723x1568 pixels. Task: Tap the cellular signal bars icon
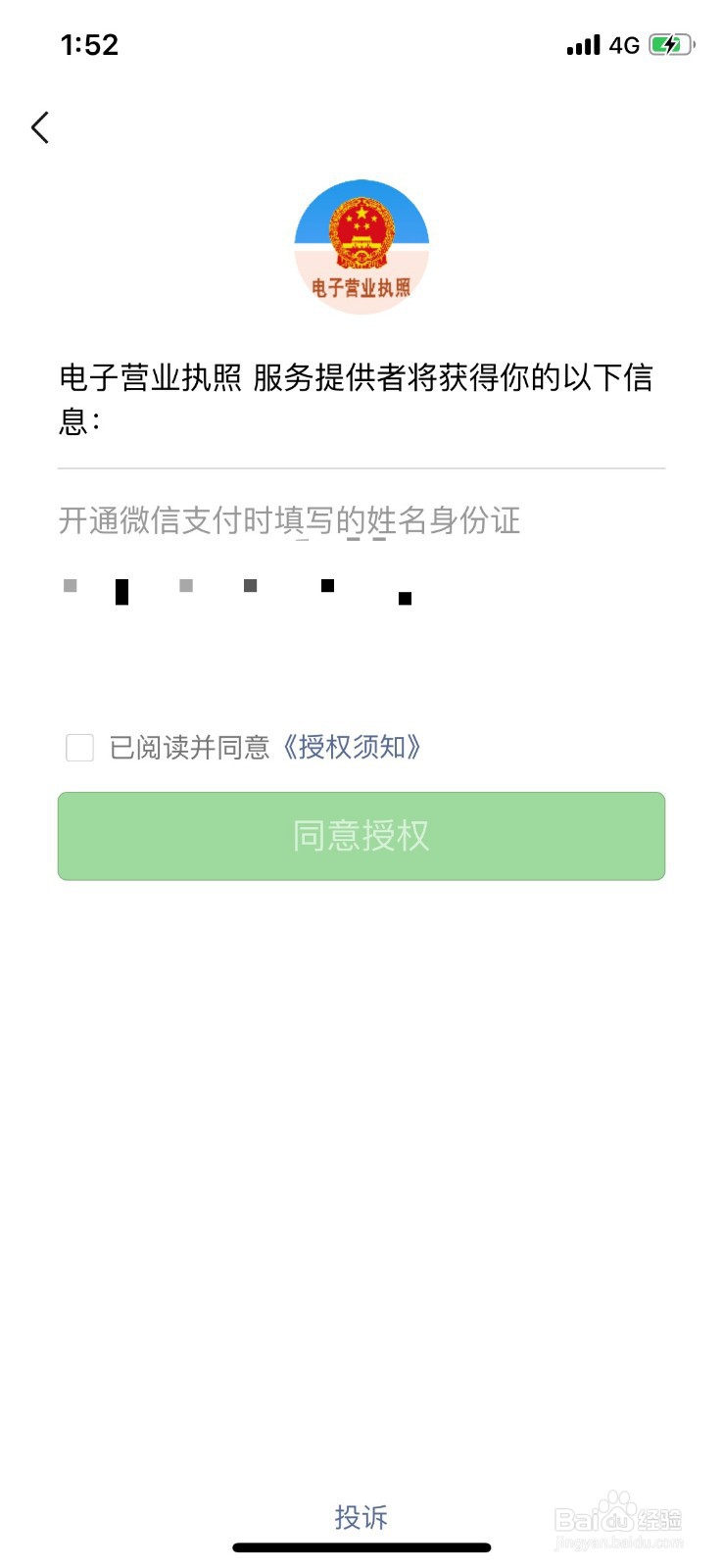[x=581, y=45]
